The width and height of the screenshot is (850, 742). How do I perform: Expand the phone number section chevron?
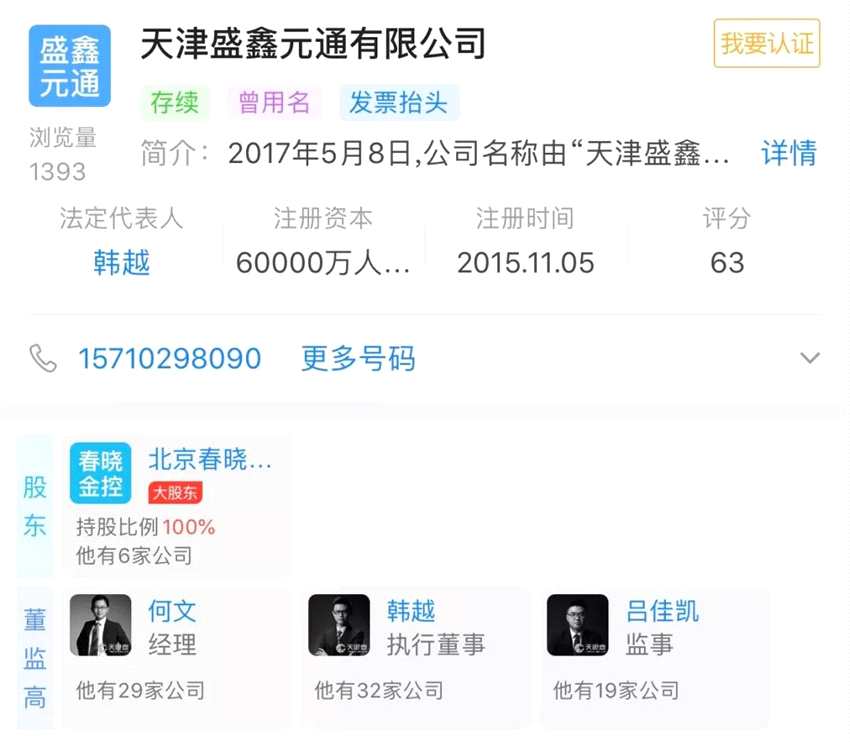(x=810, y=358)
